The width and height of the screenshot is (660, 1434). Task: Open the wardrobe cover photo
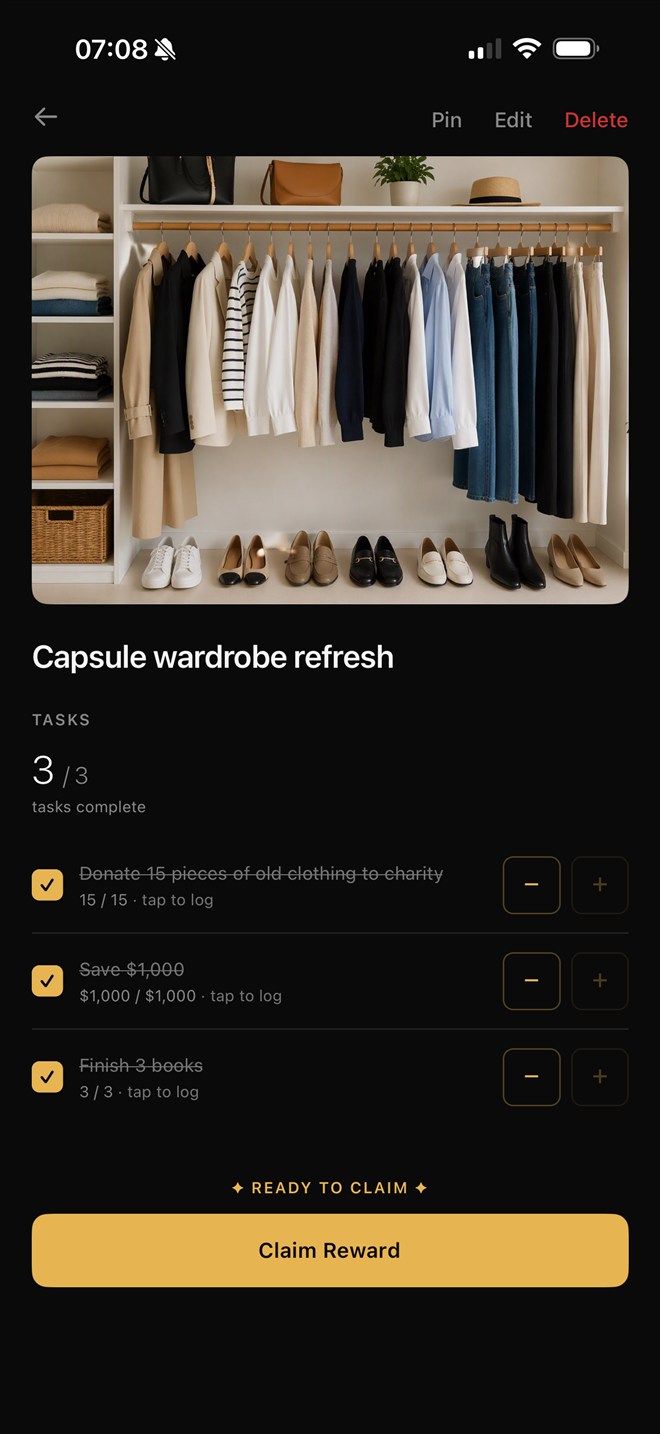pos(330,380)
